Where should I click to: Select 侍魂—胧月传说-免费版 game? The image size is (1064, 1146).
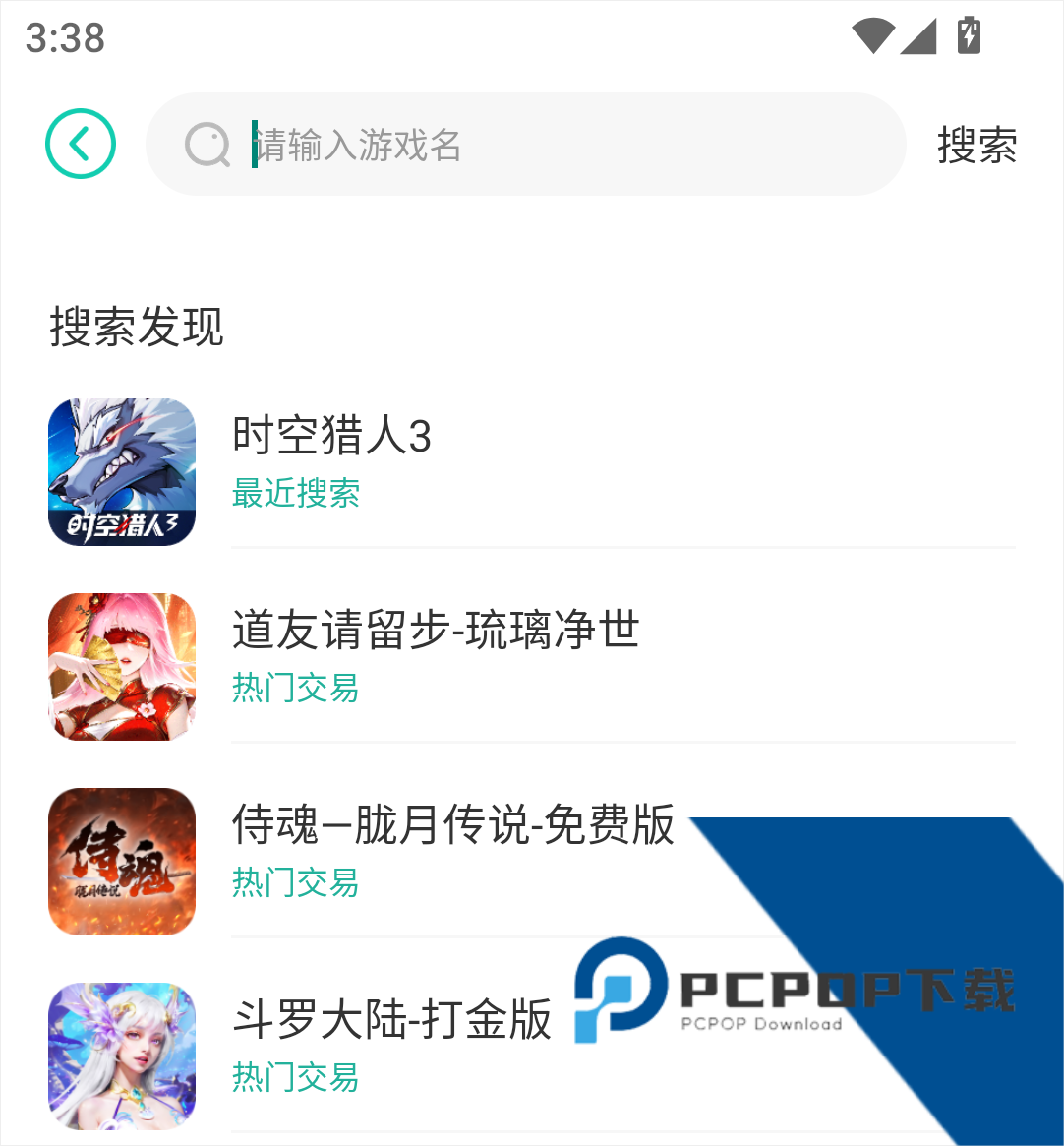pos(532,861)
